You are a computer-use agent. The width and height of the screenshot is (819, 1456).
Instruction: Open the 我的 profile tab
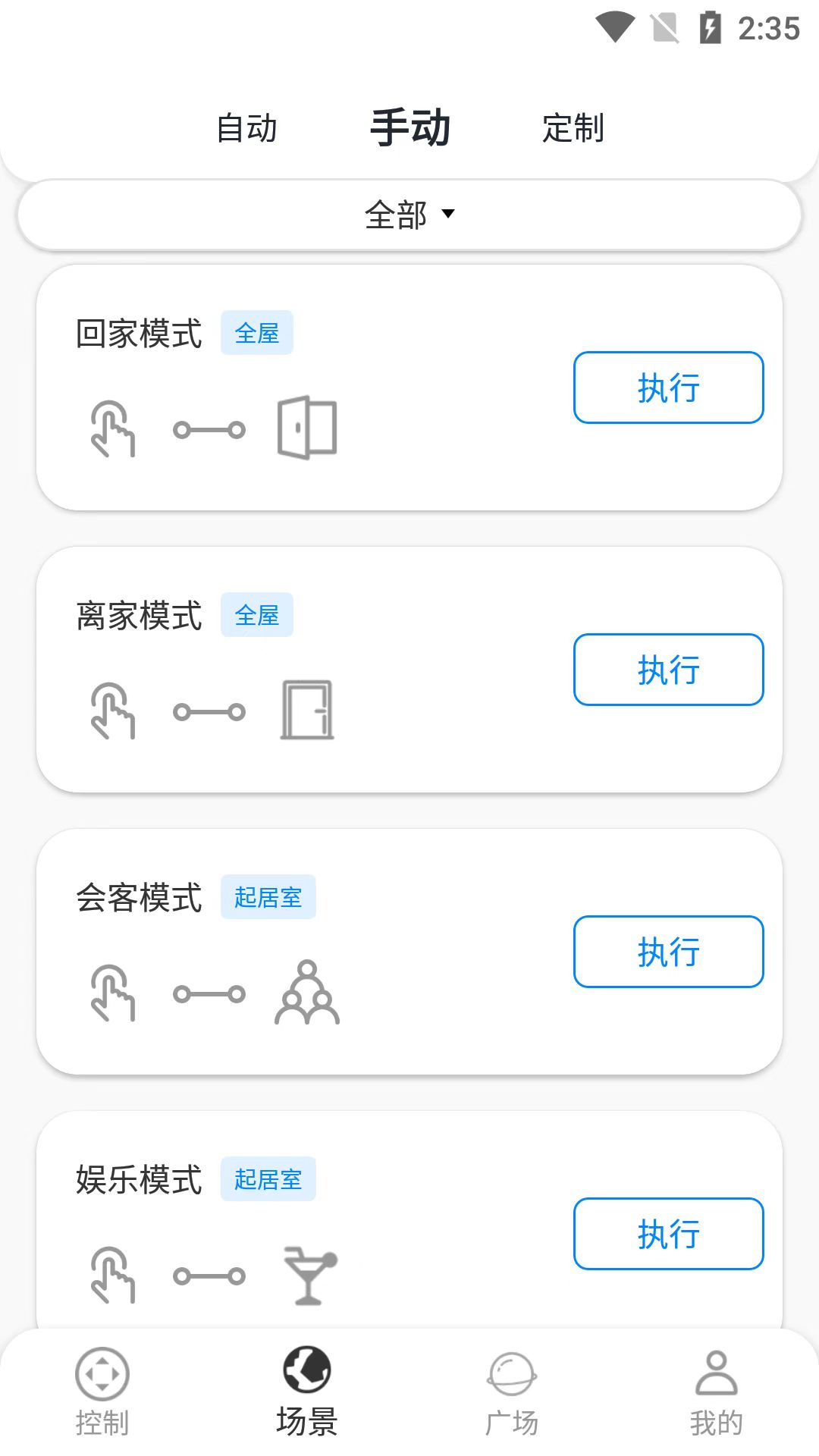[717, 1392]
